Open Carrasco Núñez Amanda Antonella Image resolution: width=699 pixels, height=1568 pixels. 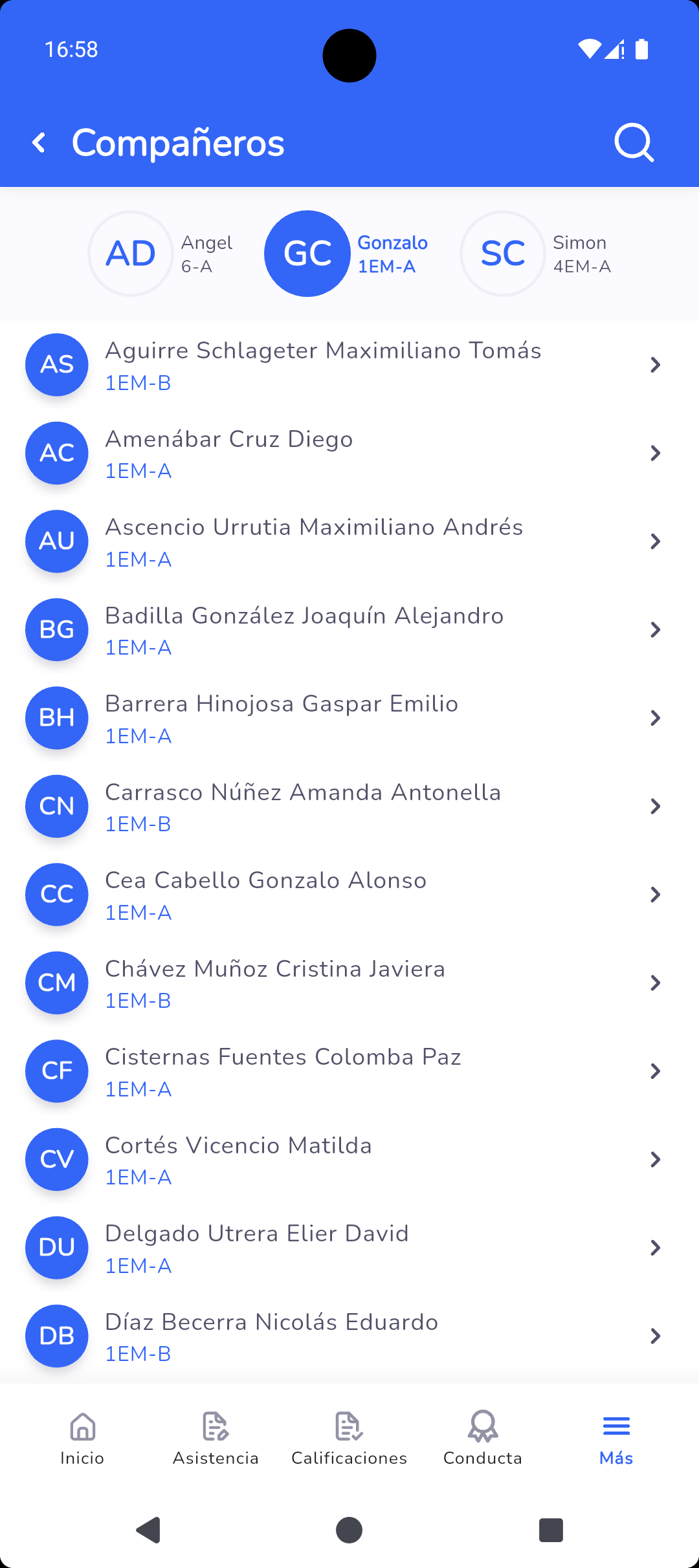[x=349, y=807]
